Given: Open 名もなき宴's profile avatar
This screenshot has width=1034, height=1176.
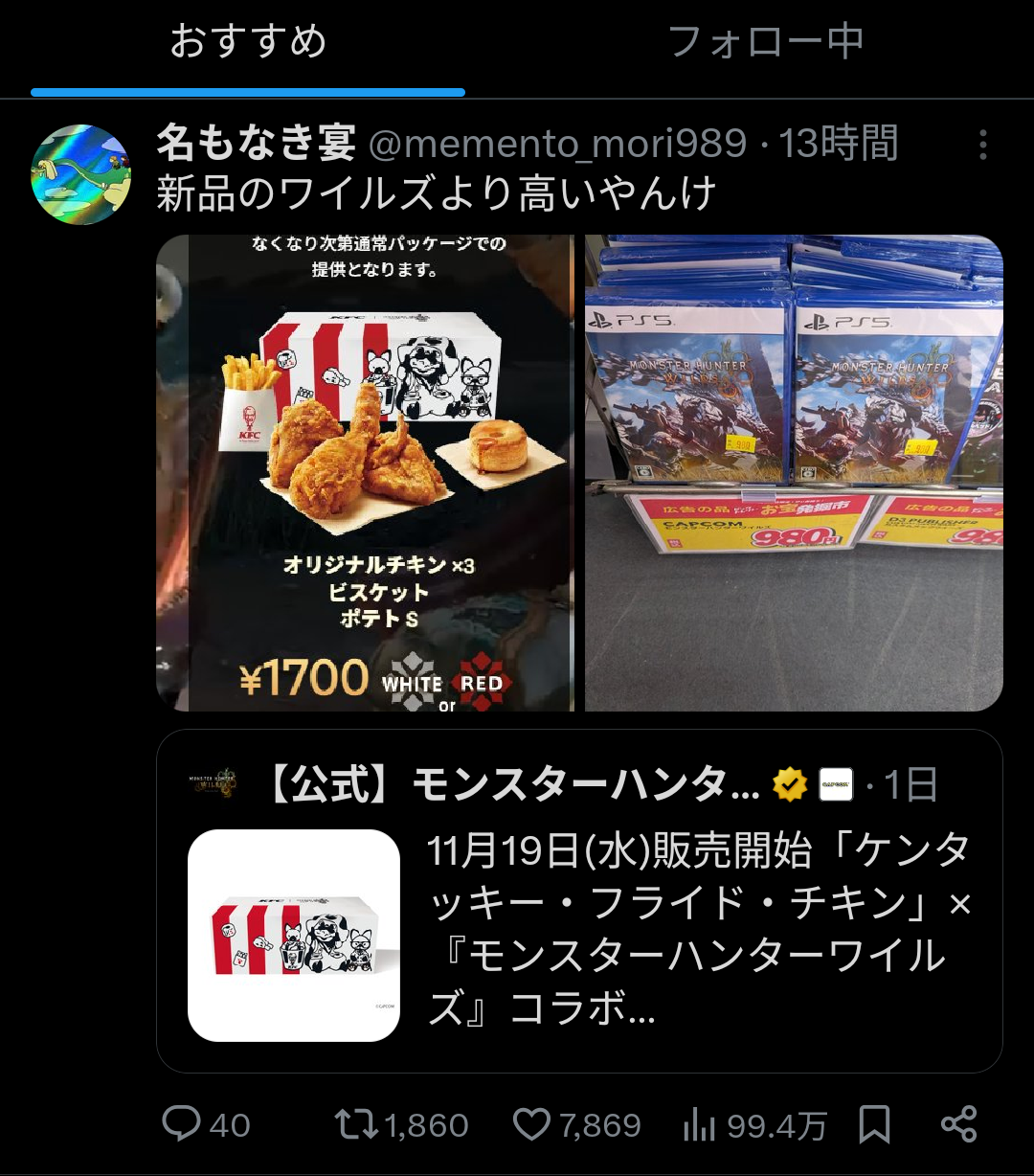Looking at the screenshot, I should point(80,174).
